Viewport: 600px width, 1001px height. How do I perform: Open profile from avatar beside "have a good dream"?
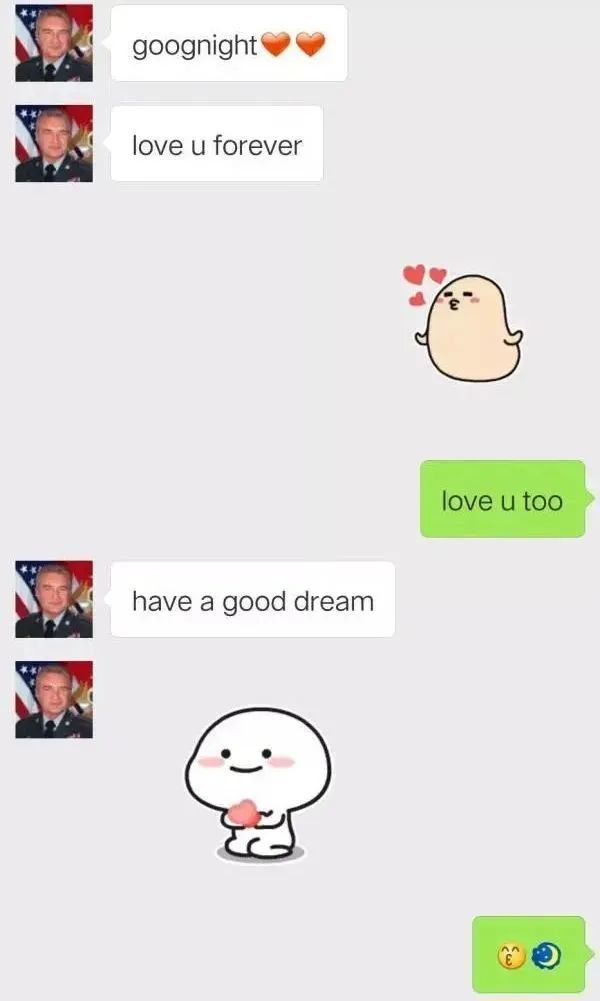coord(54,599)
